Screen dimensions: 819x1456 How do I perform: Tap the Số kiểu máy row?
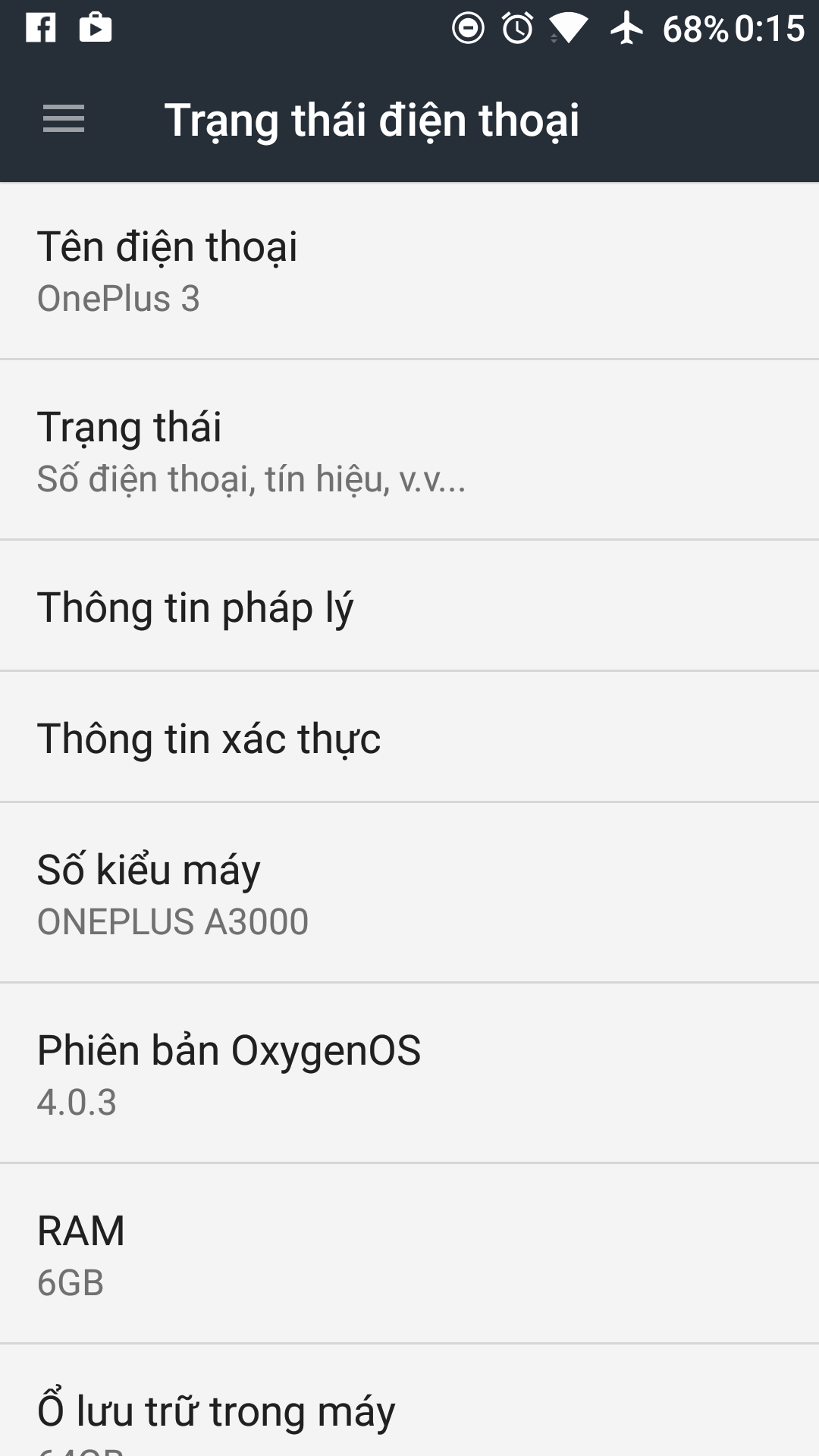pos(409,893)
